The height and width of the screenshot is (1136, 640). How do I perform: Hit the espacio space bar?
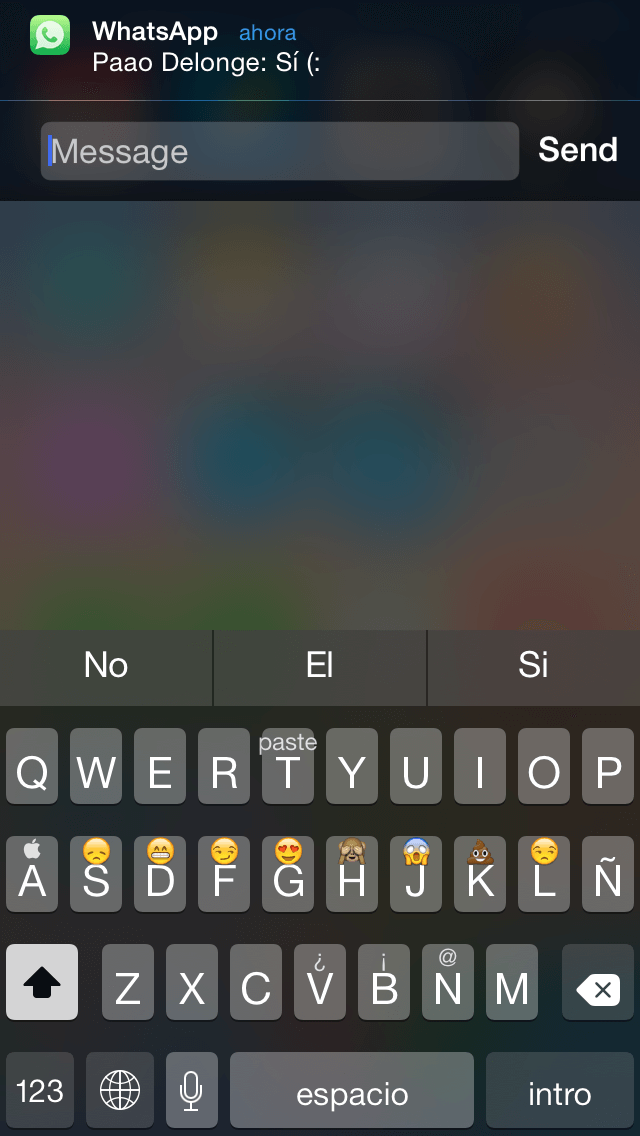pos(352,1091)
